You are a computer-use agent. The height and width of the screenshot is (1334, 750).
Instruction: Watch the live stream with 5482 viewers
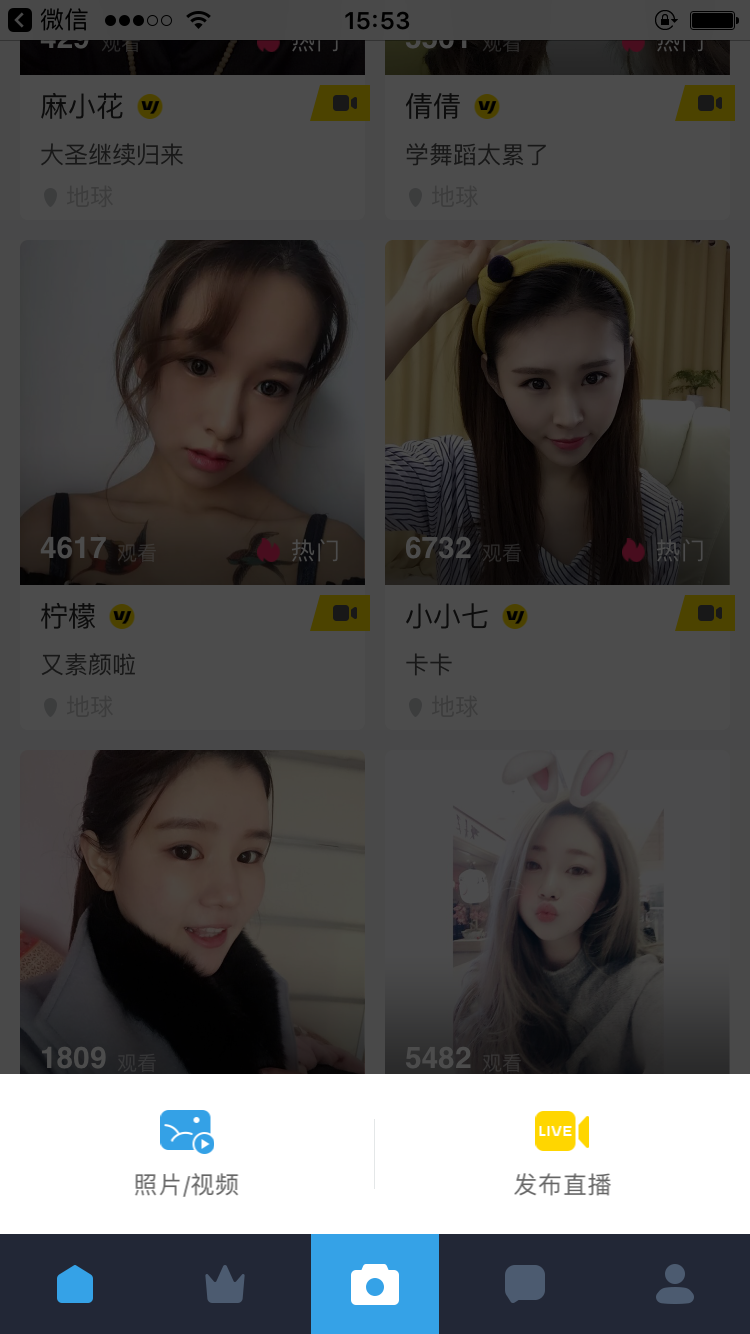pos(557,910)
